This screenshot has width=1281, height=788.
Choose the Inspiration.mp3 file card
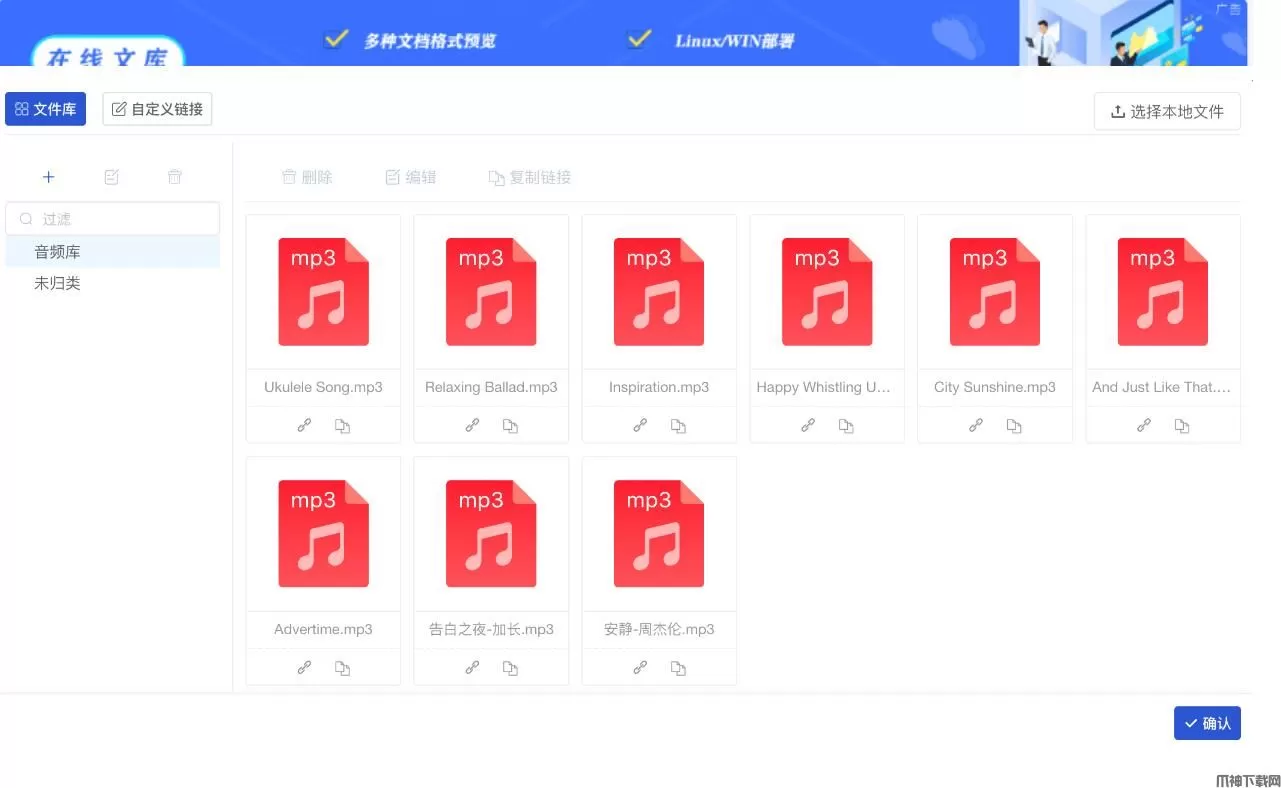coord(659,292)
